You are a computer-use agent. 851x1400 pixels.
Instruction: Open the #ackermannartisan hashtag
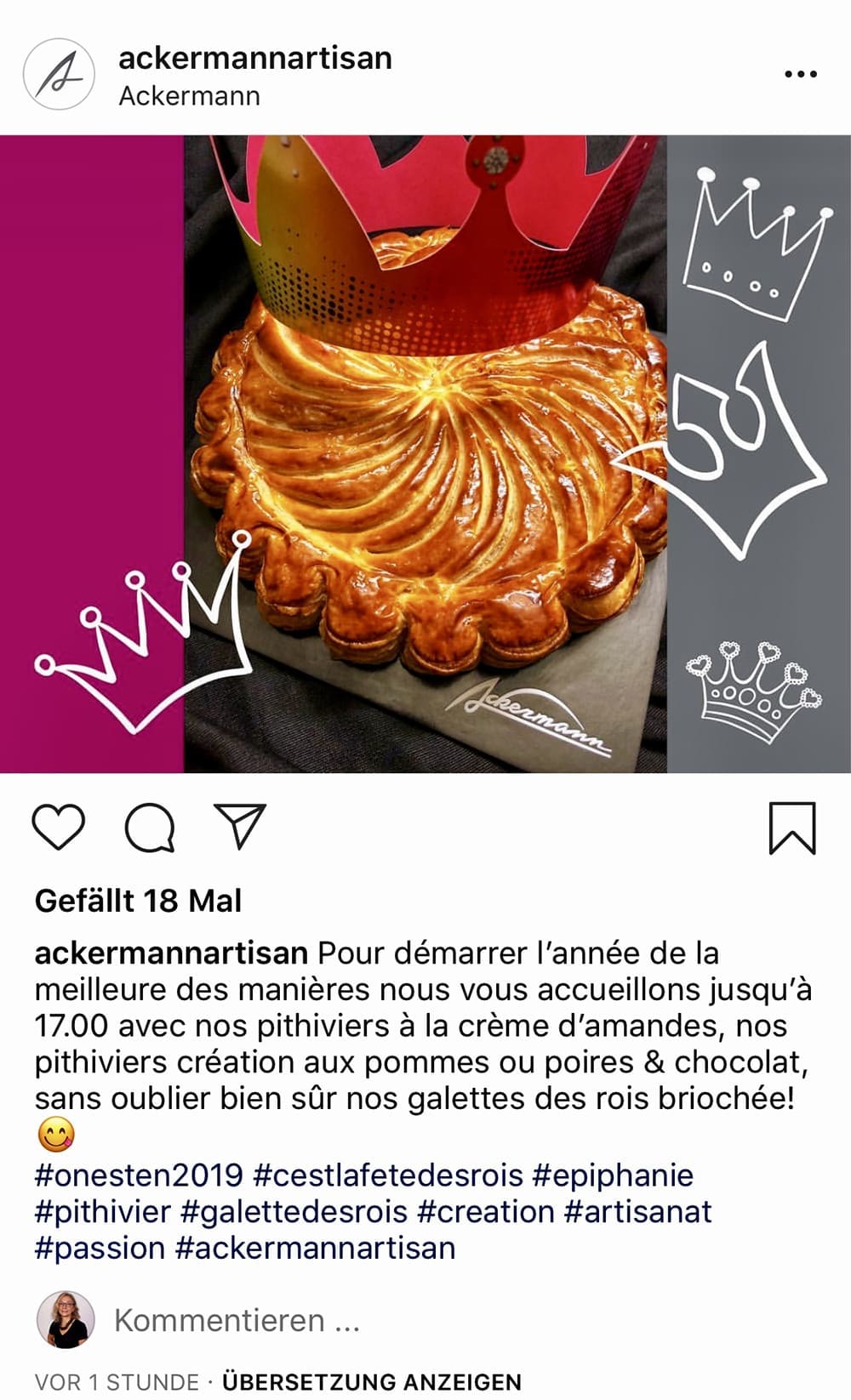[315, 1248]
